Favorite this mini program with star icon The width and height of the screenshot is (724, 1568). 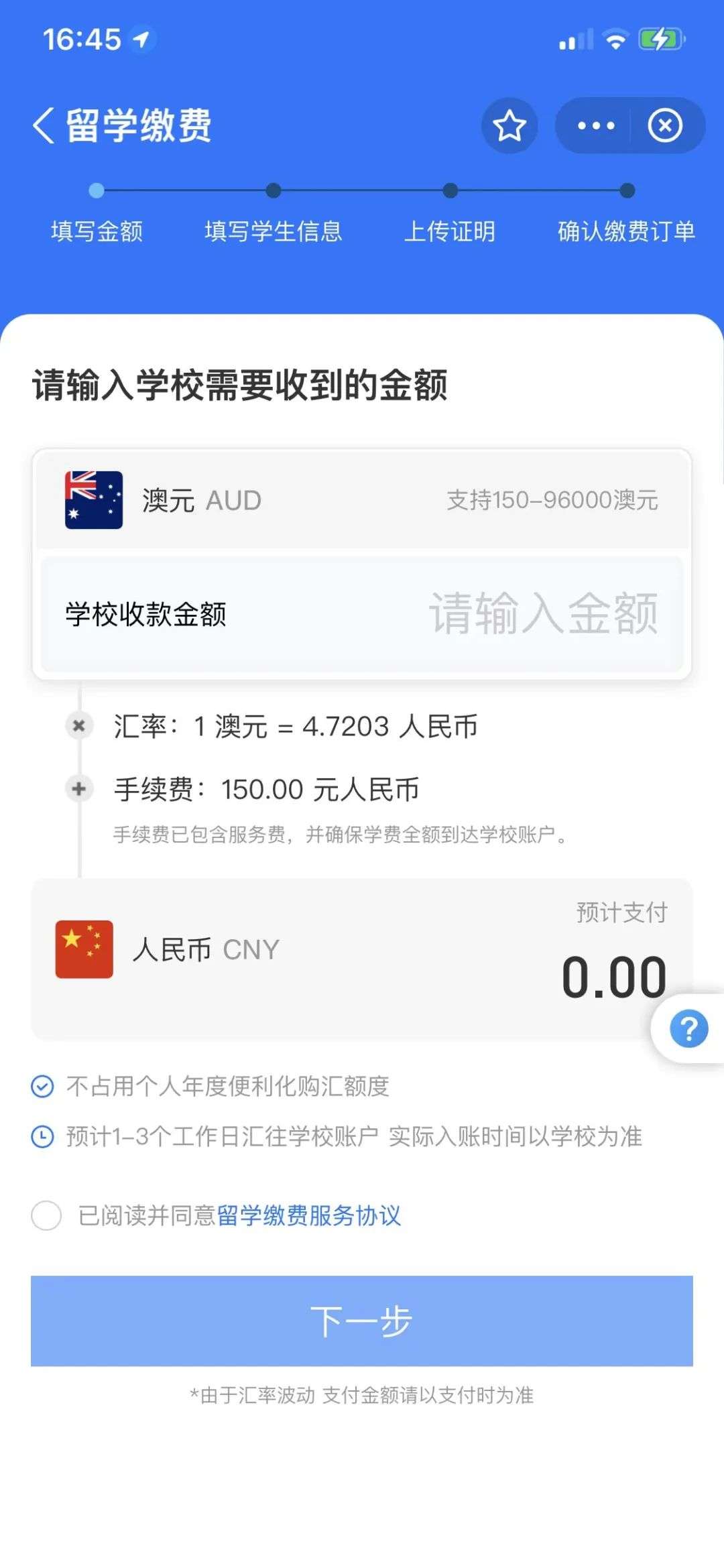click(509, 126)
